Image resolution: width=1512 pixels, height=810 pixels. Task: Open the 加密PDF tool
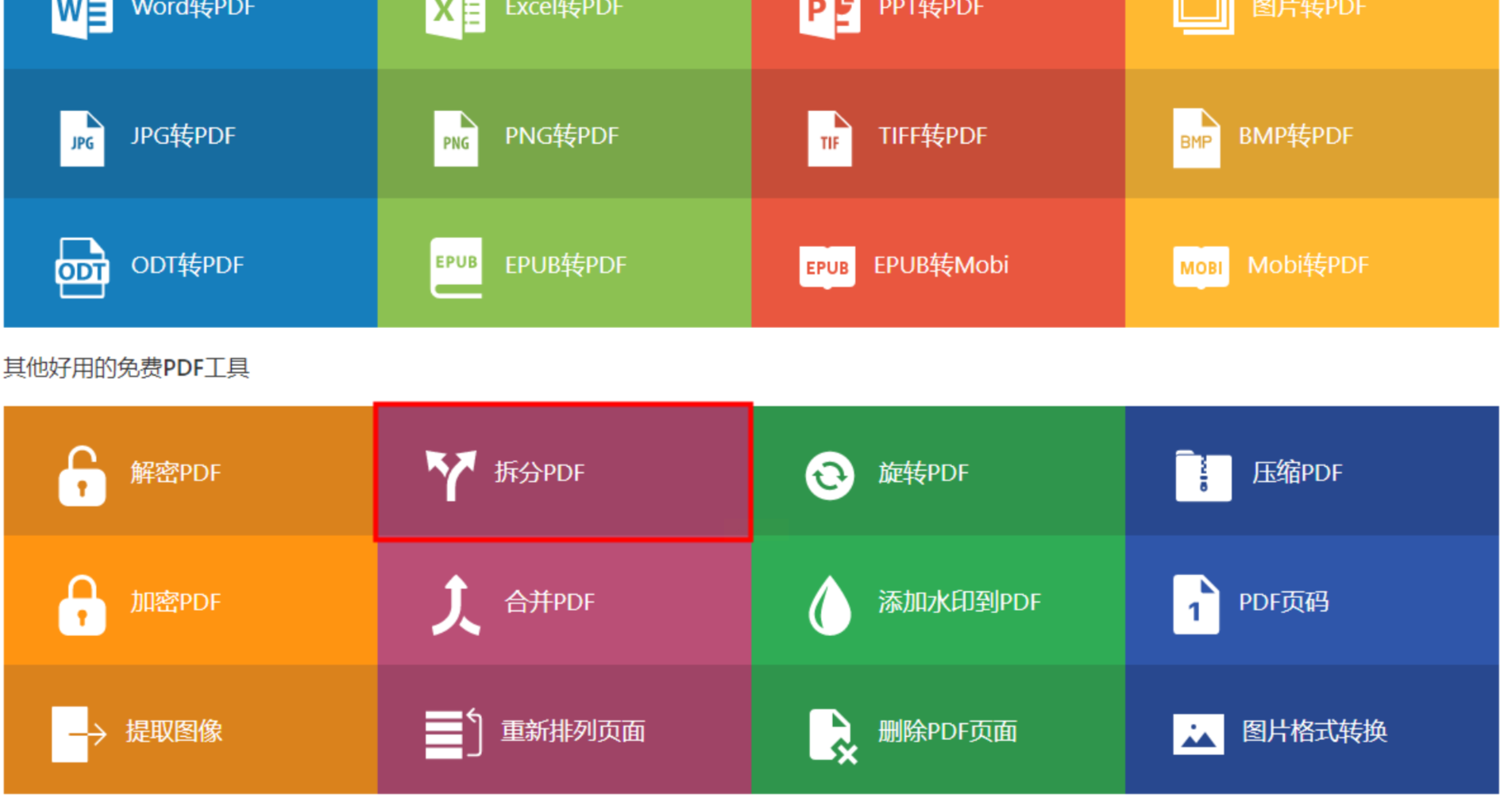[189, 601]
